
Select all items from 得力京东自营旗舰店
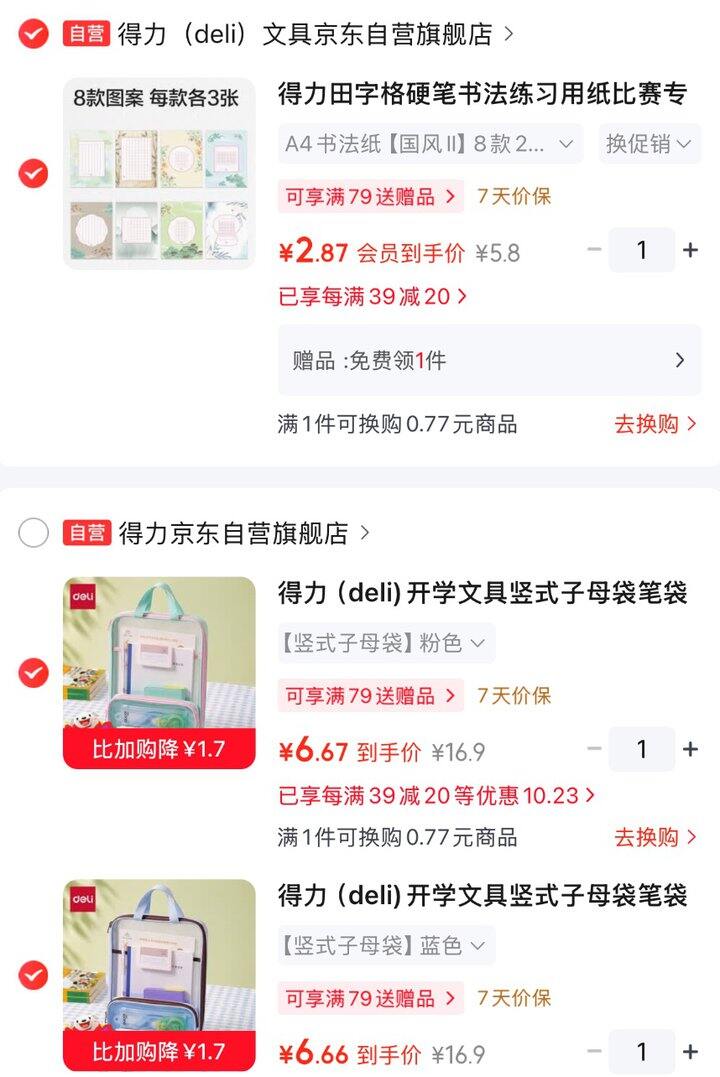coord(33,532)
